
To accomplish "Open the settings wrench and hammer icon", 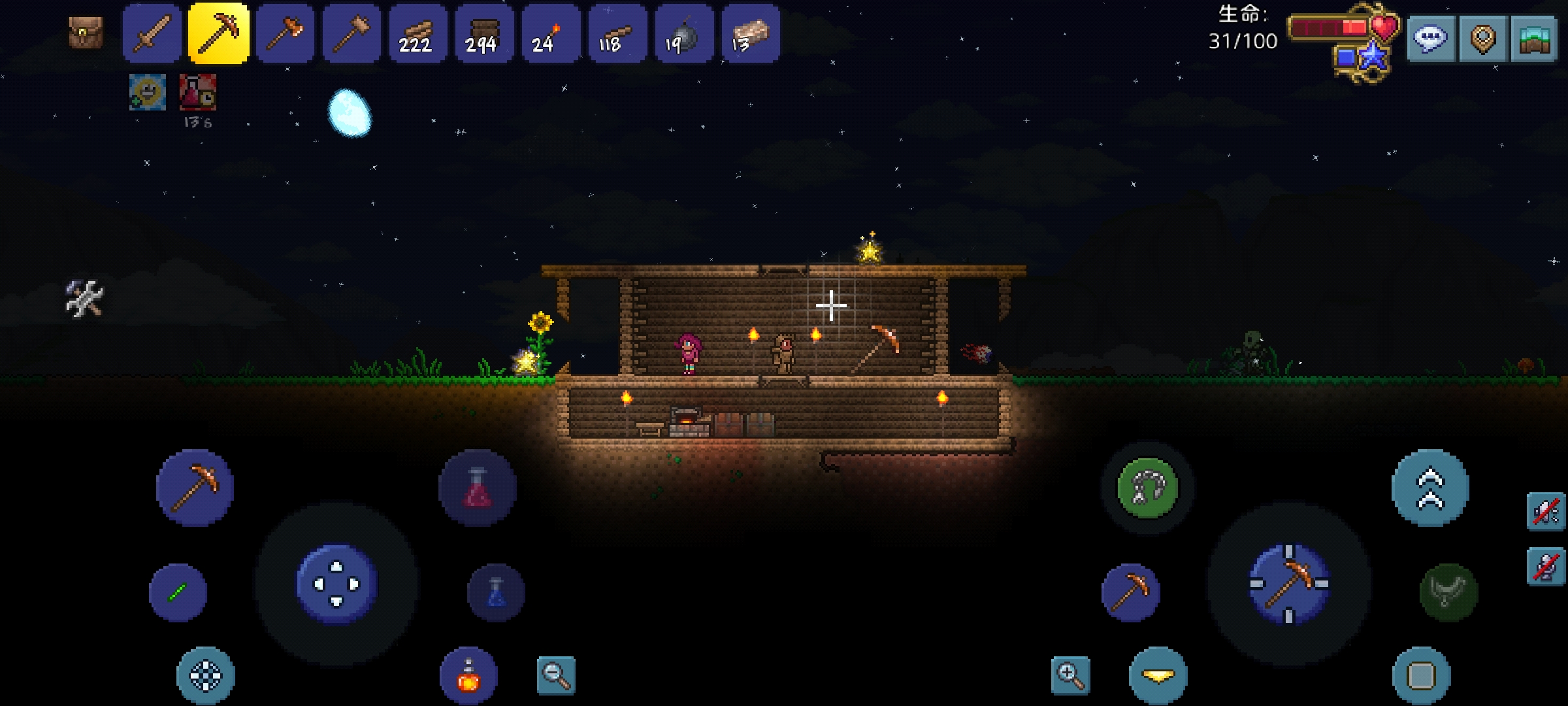I will 84,299.
